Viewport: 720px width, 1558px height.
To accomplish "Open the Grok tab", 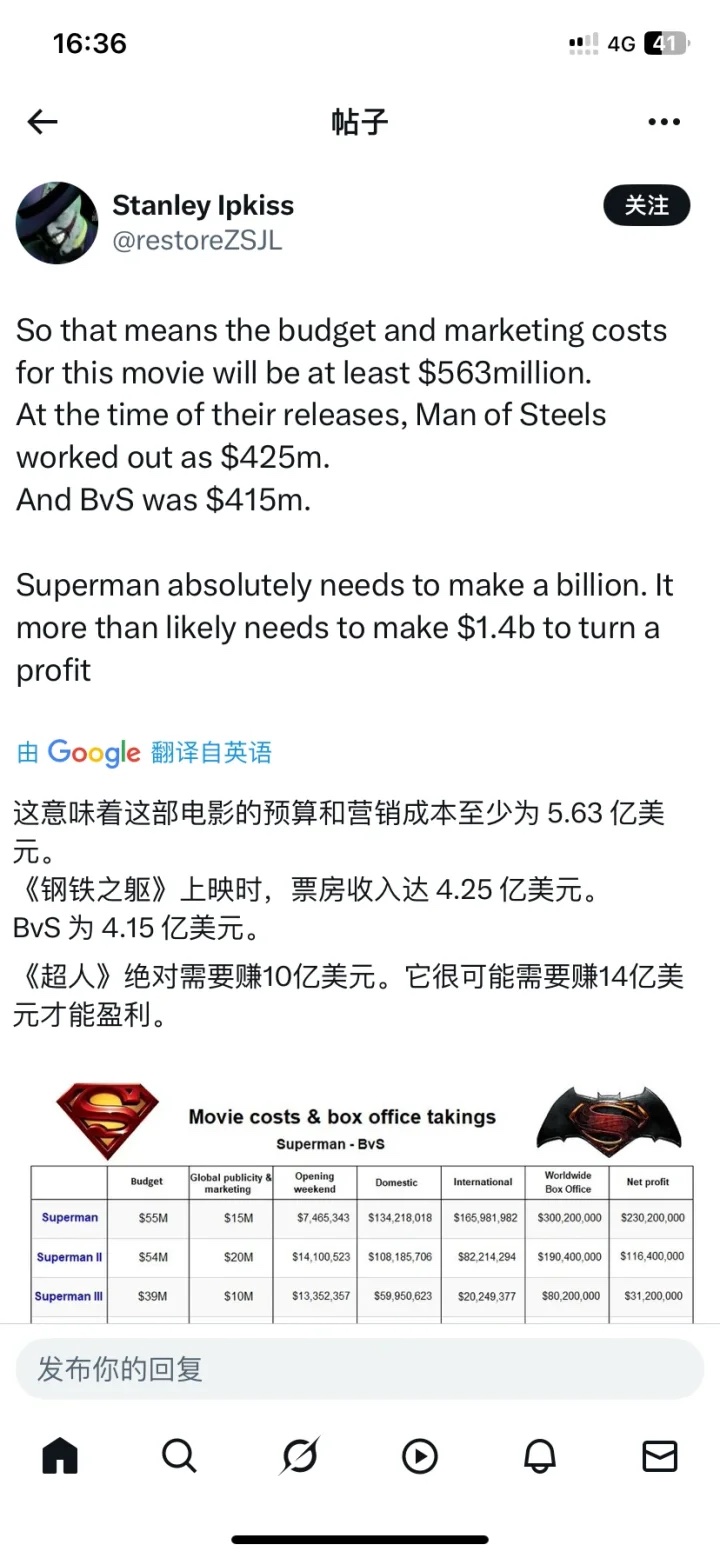I will pos(299,1457).
